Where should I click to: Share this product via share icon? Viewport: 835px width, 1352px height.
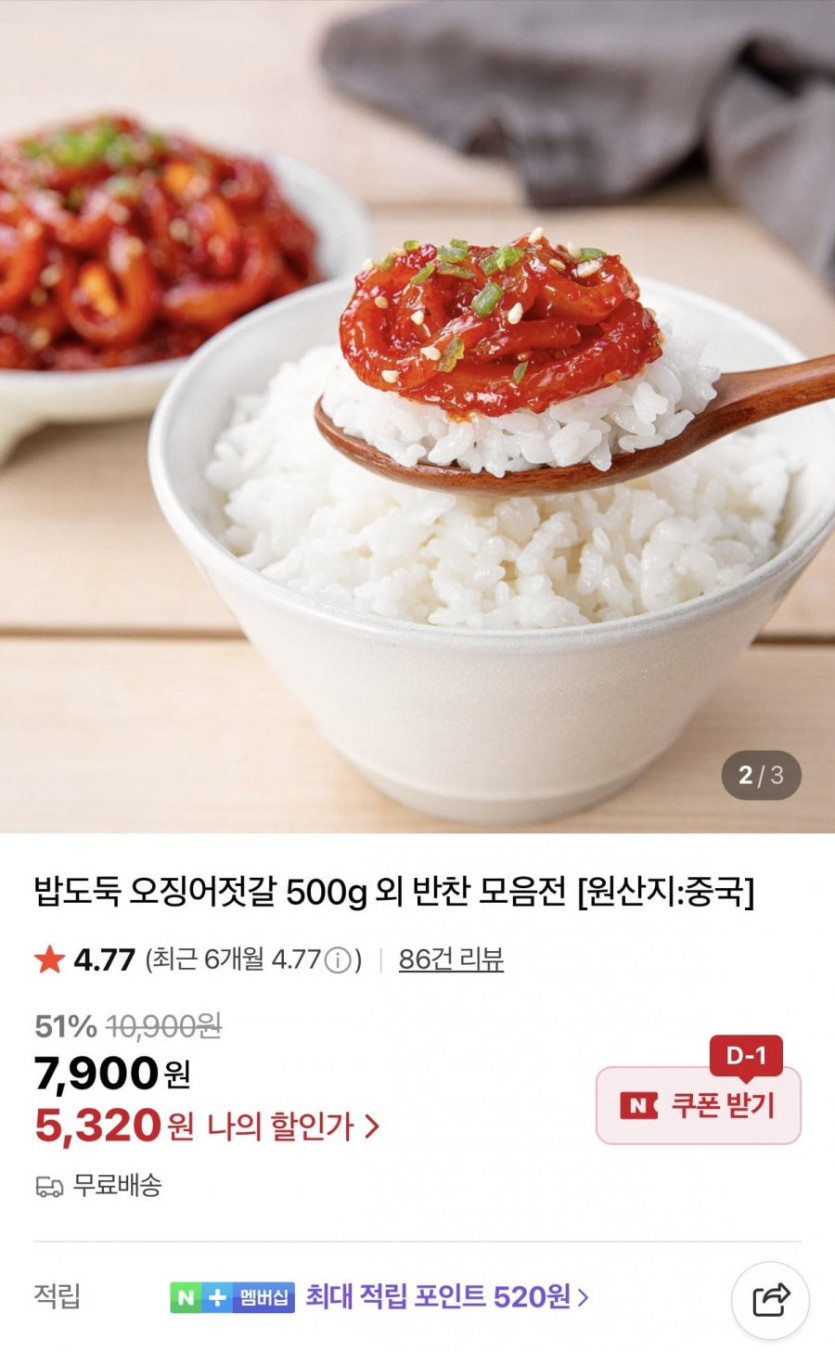click(x=770, y=1300)
